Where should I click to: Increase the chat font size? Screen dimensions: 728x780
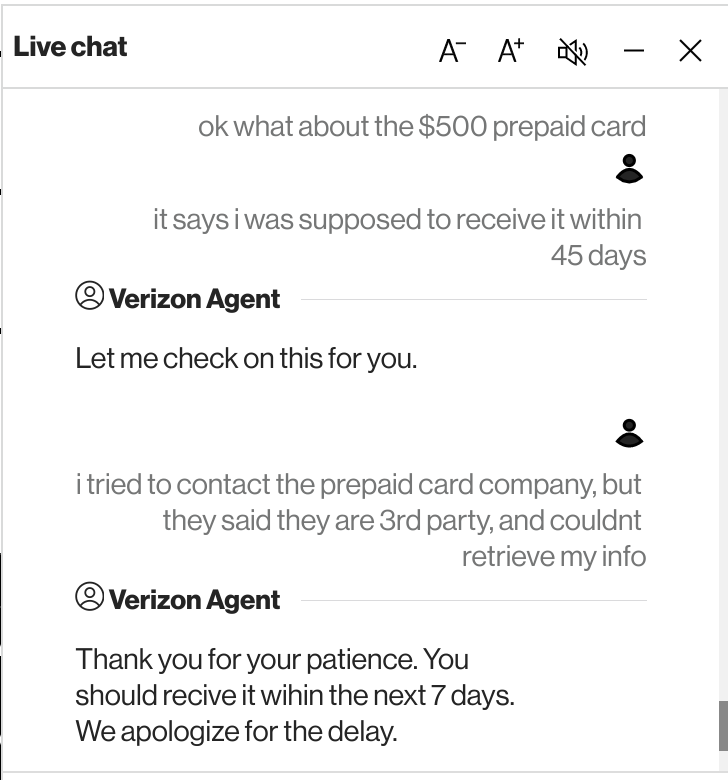(511, 51)
